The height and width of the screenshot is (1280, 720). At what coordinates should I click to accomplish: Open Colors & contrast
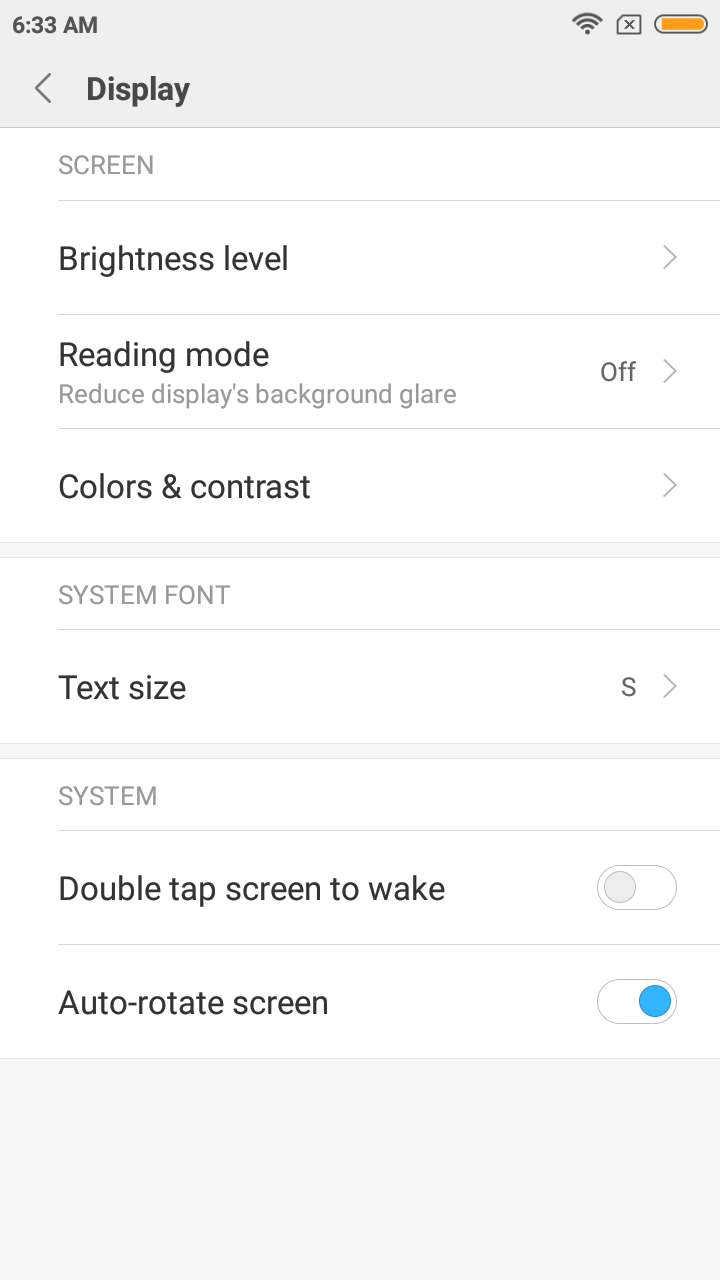pyautogui.click(x=360, y=486)
